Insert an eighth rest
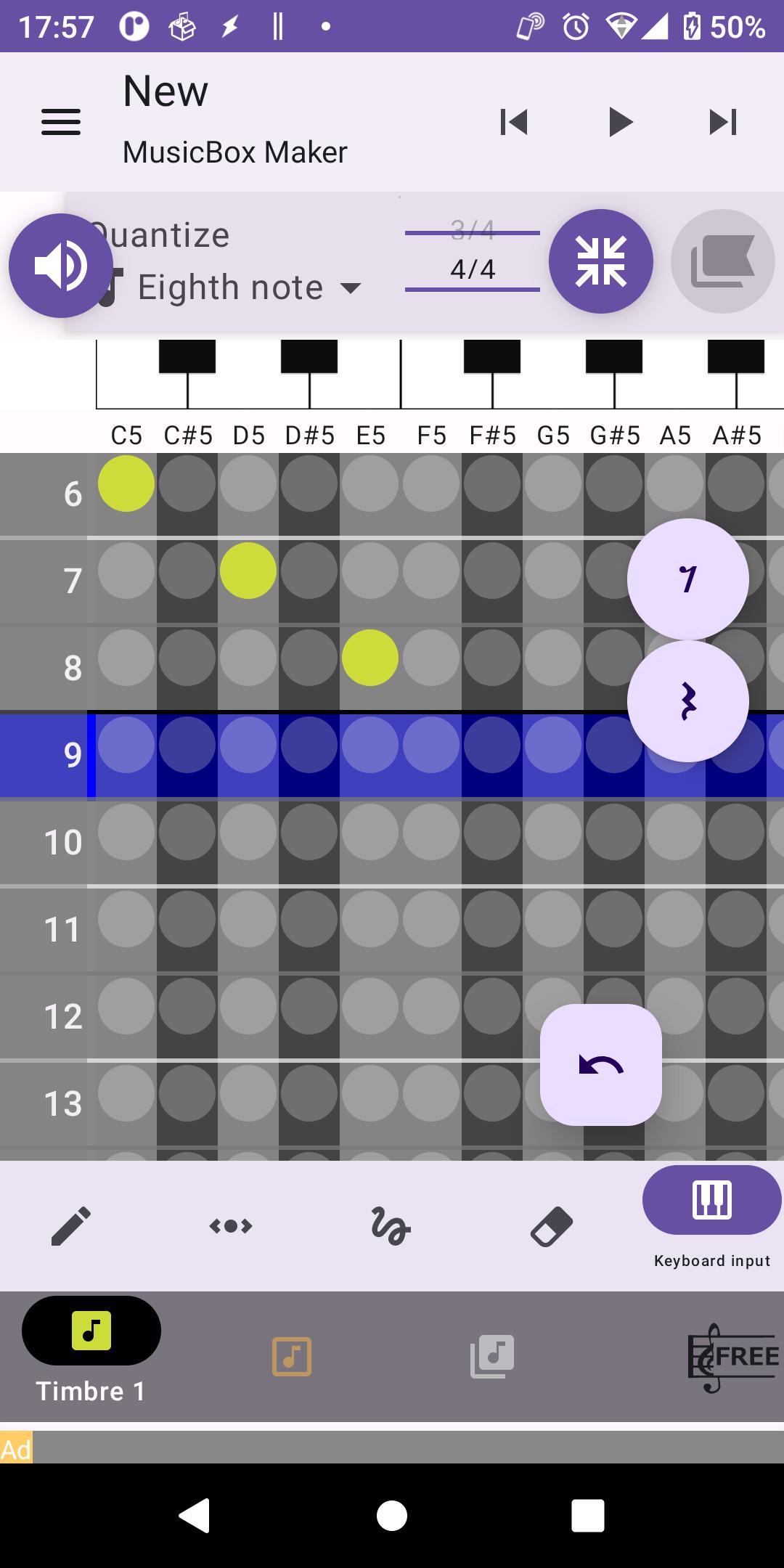Image resolution: width=784 pixels, height=1568 pixels. tap(688, 579)
